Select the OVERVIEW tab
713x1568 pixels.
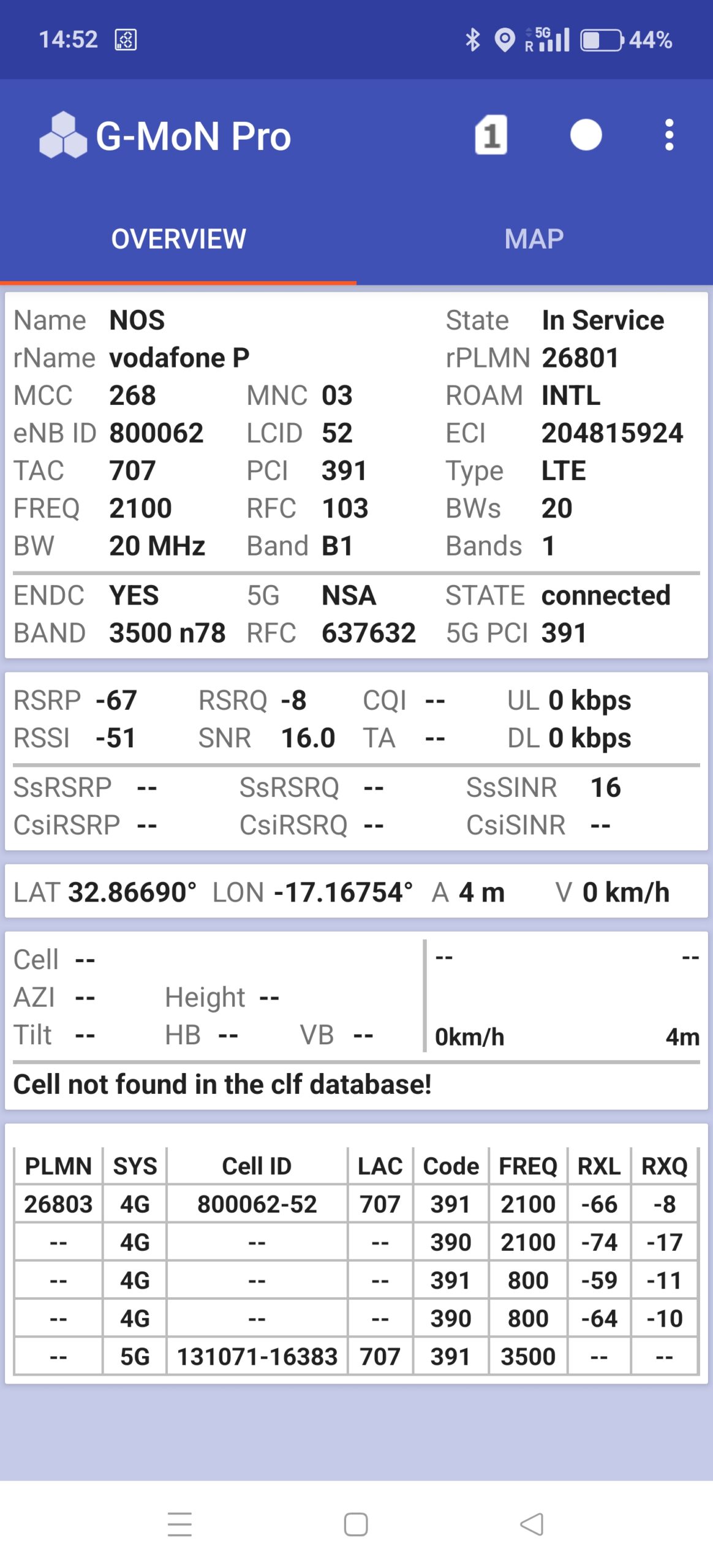tap(178, 239)
